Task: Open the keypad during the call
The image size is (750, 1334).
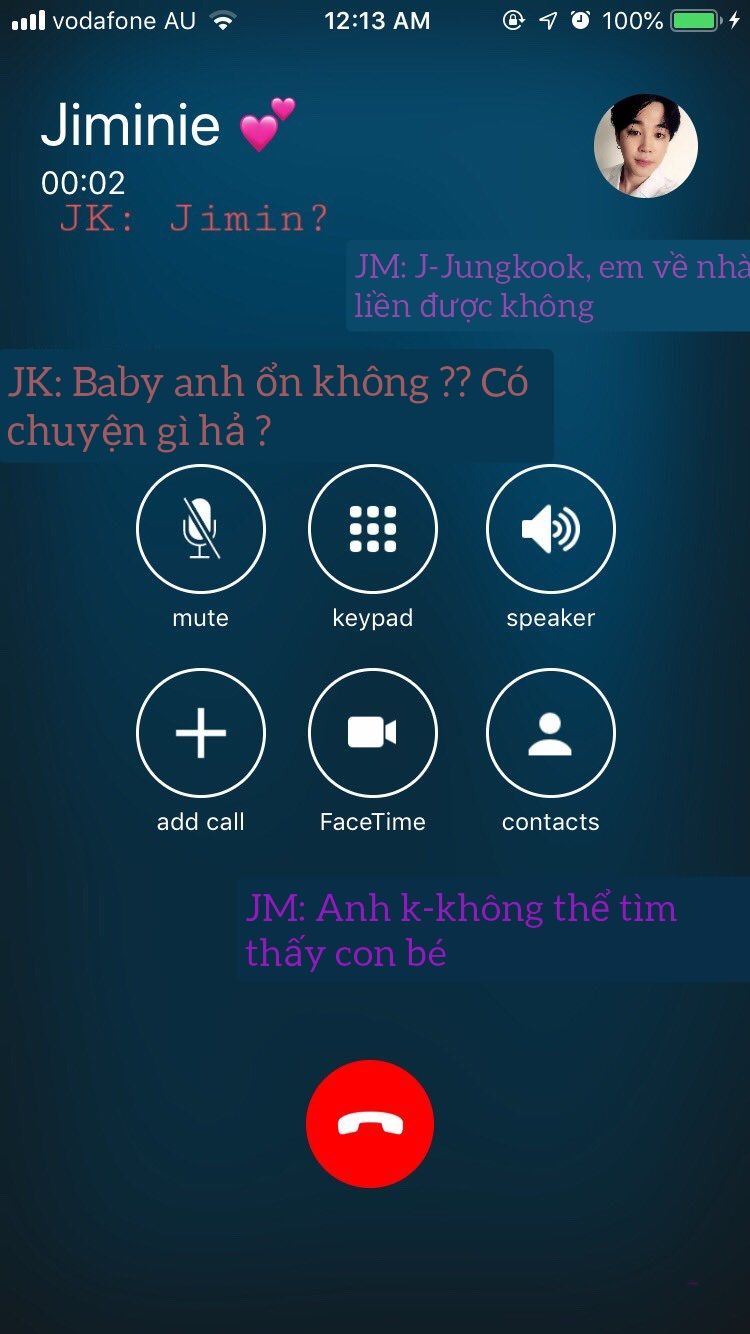Action: pyautogui.click(x=372, y=529)
